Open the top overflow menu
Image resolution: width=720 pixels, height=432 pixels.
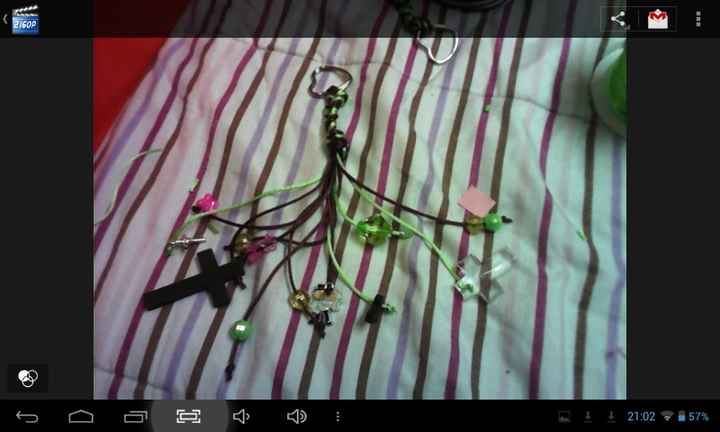tap(698, 19)
